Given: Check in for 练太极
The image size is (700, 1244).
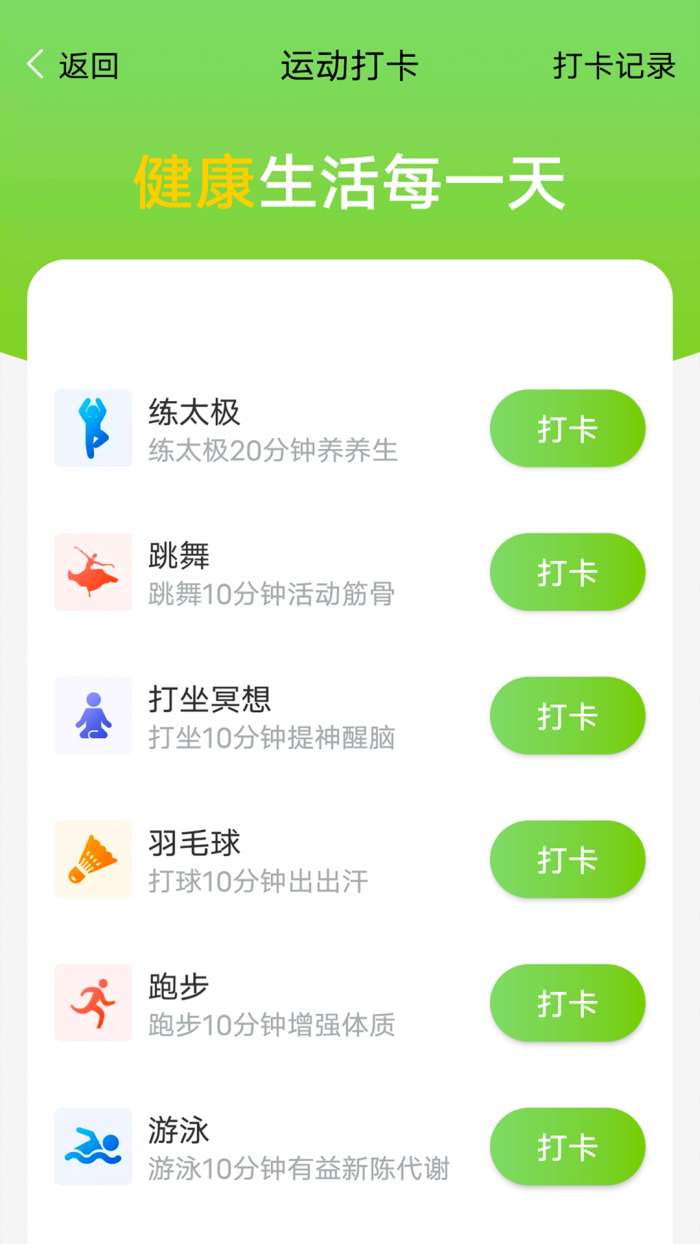Looking at the screenshot, I should coord(567,428).
